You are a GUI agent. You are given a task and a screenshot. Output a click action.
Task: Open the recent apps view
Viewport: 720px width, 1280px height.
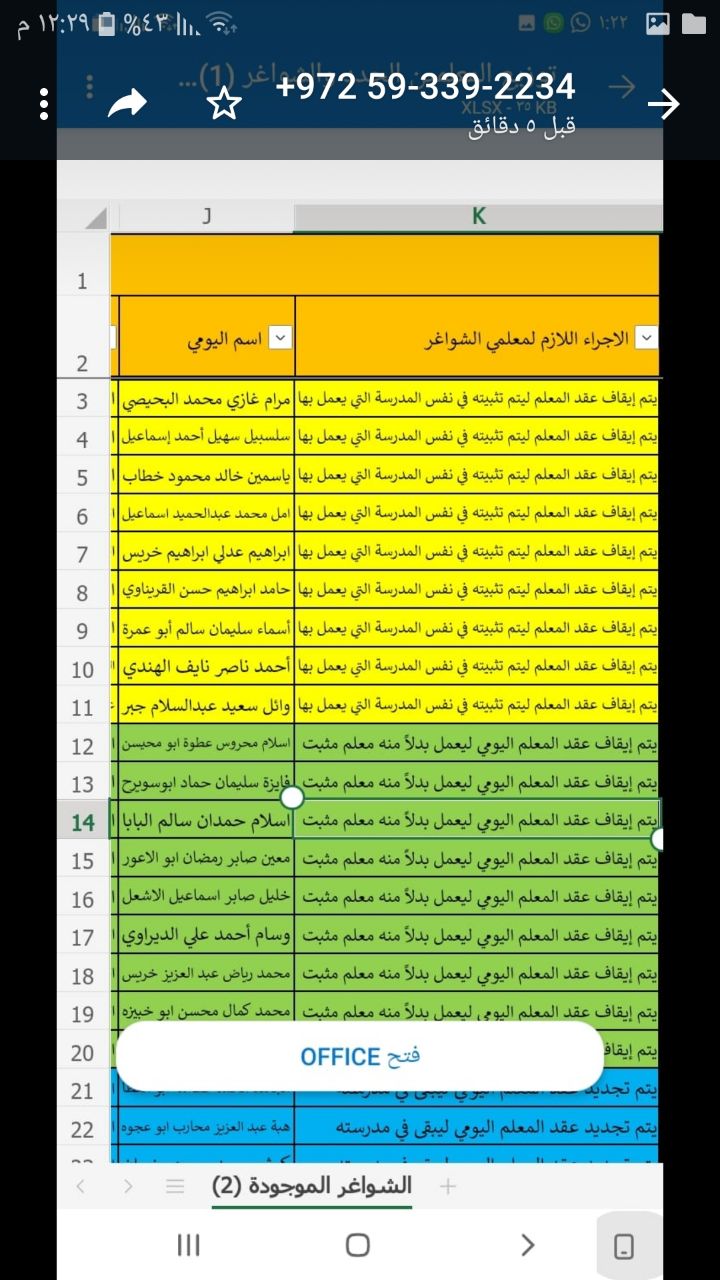(x=188, y=1245)
